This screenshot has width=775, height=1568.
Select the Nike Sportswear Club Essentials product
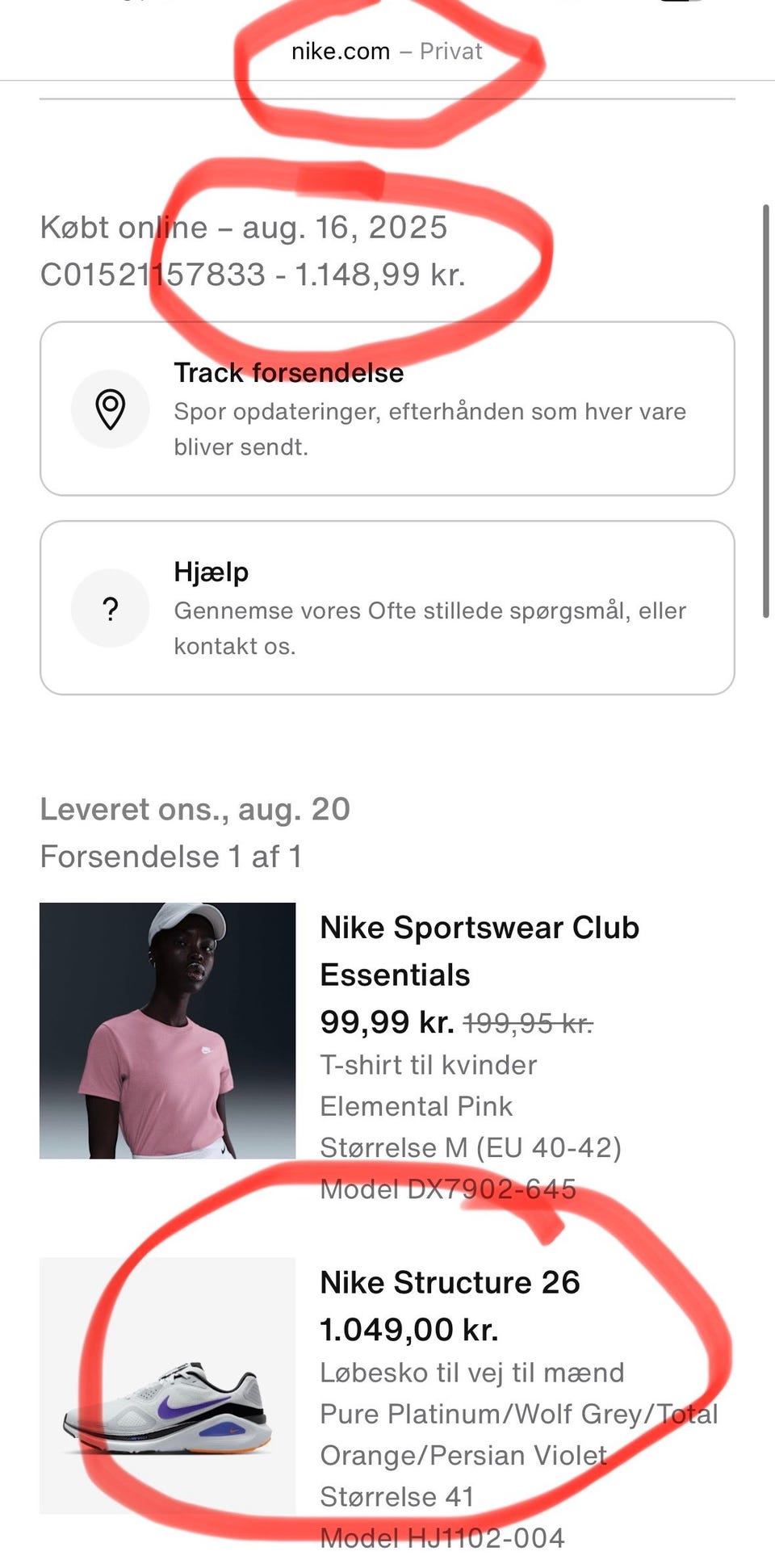coord(480,951)
